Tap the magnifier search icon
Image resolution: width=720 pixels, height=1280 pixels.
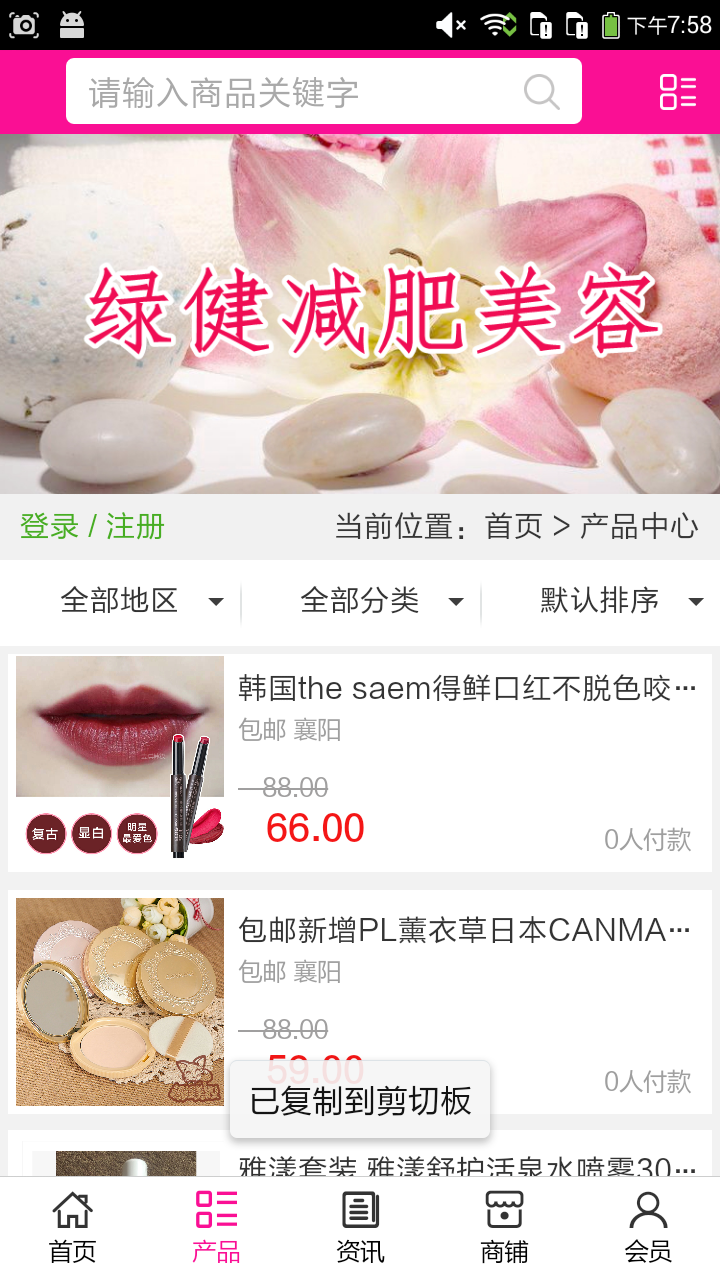tap(541, 92)
